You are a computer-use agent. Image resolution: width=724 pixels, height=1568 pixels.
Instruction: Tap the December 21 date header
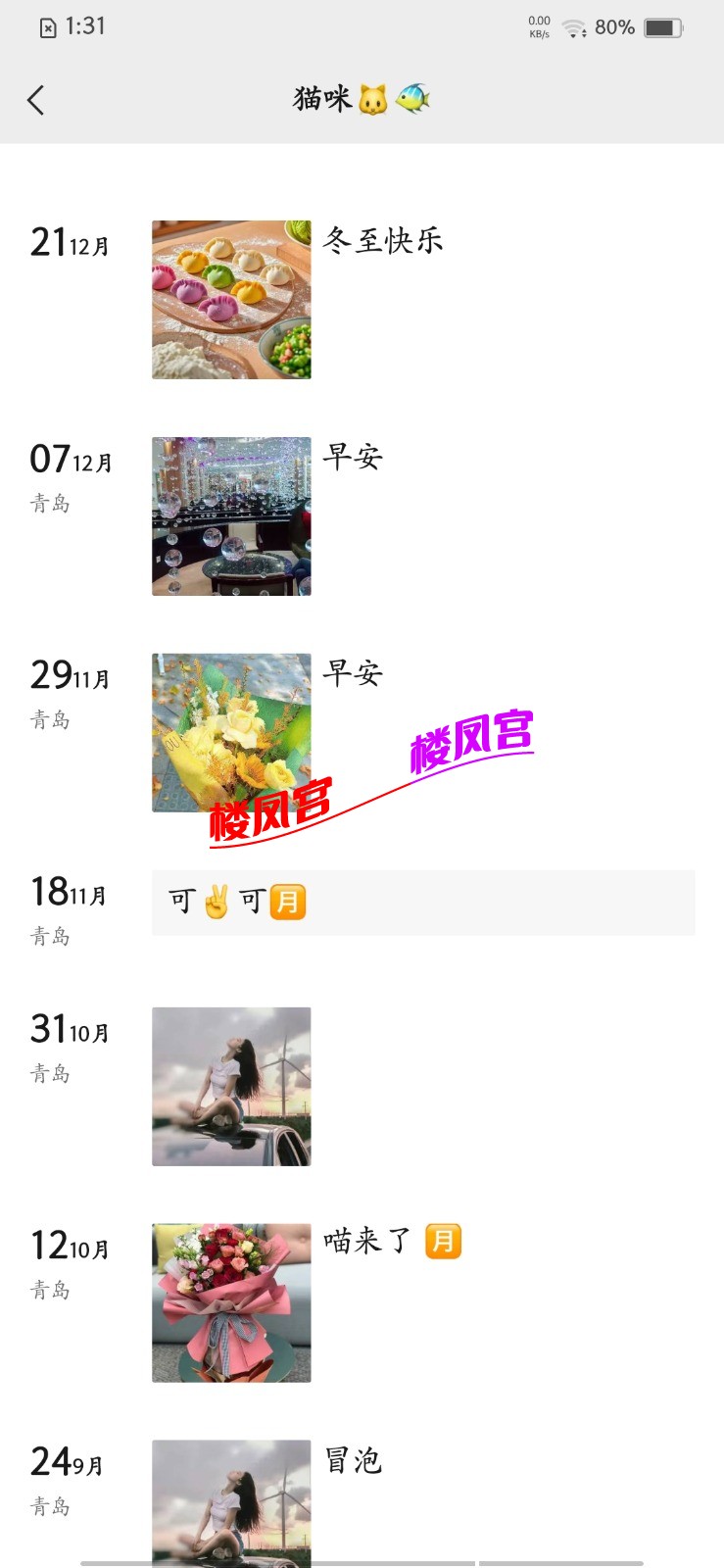click(x=67, y=243)
